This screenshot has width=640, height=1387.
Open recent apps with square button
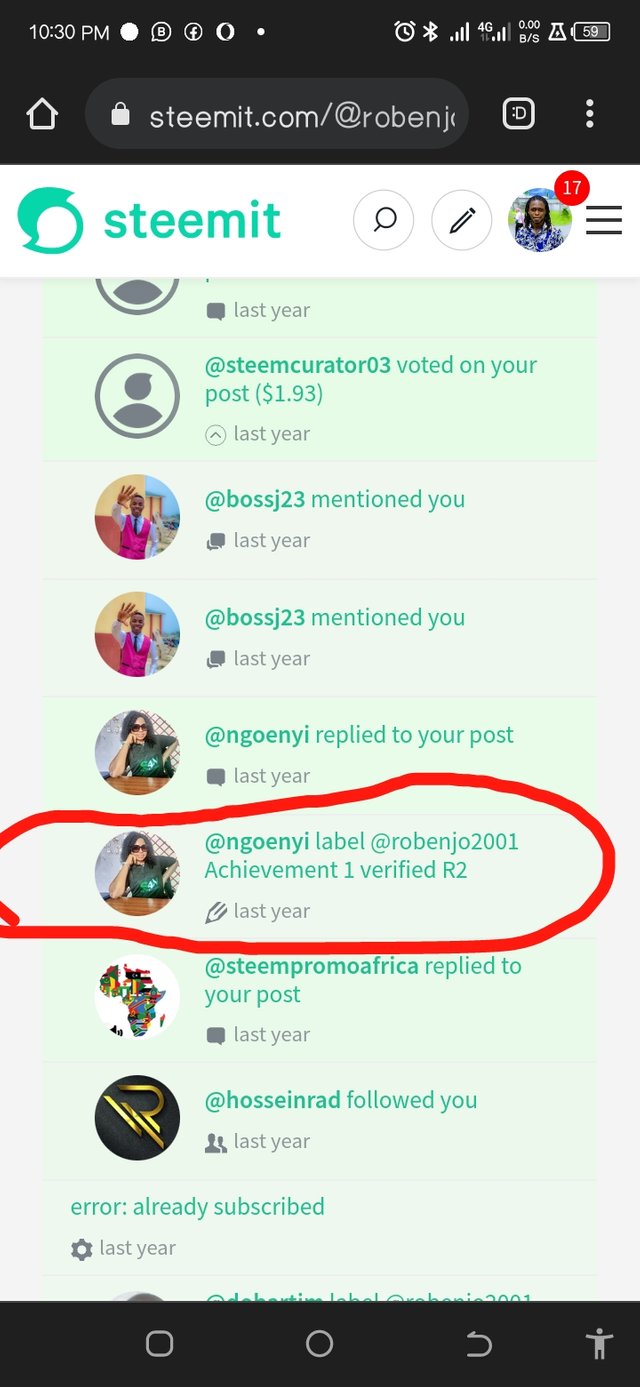pyautogui.click(x=160, y=1343)
